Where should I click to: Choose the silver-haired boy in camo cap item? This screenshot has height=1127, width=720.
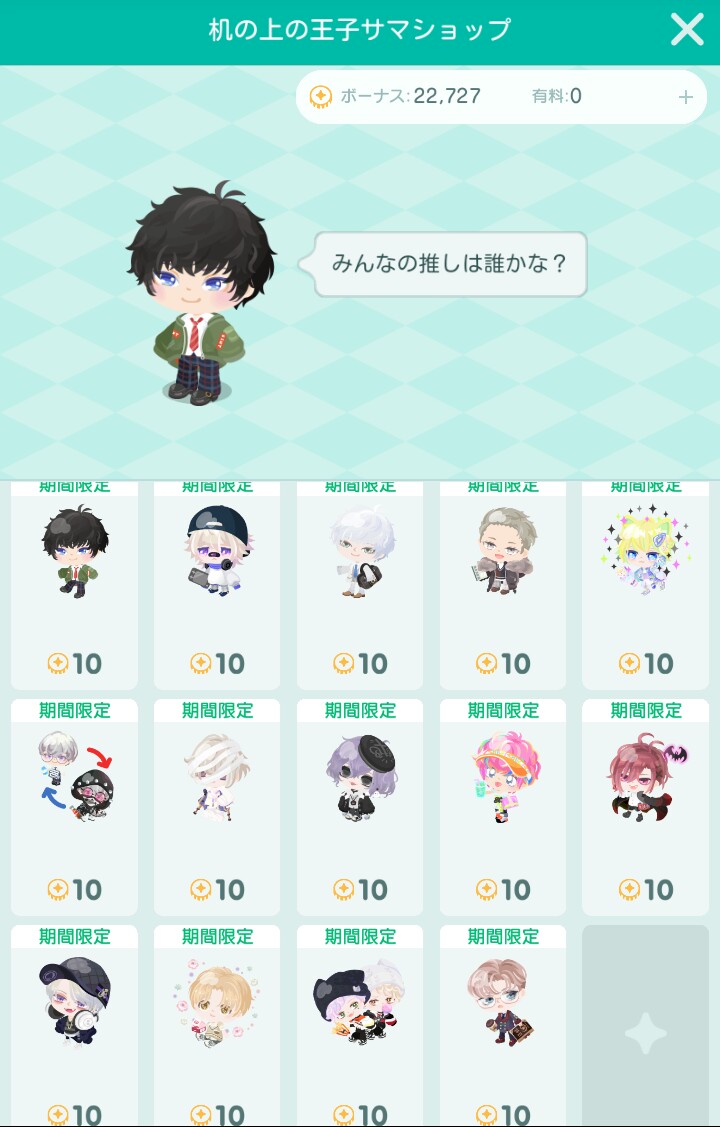[x=75, y=1020]
